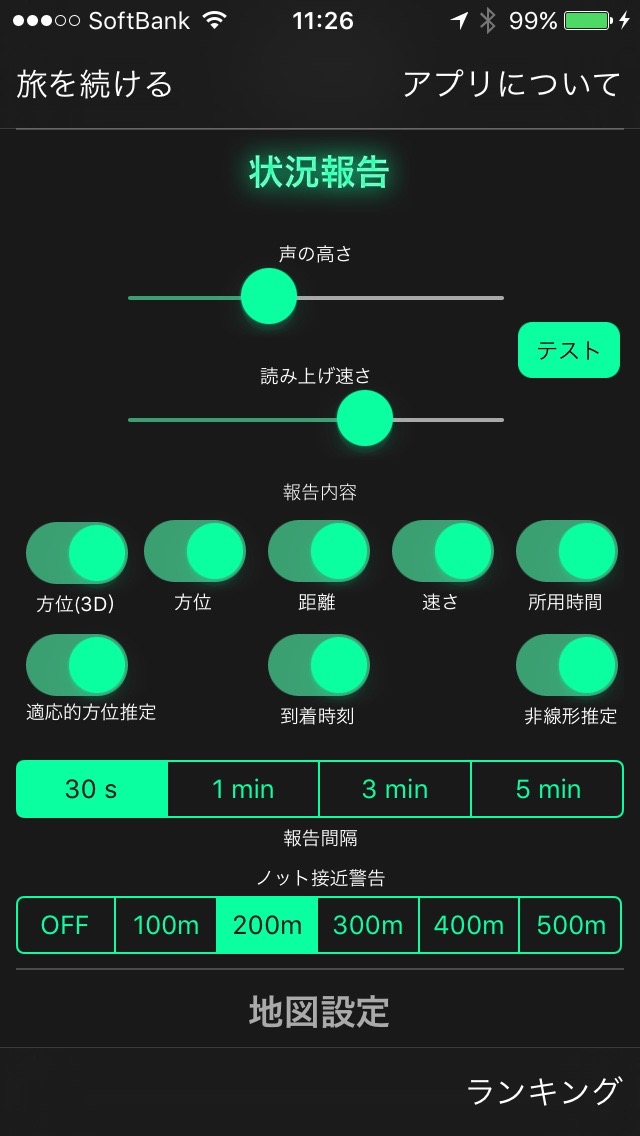Select 30 s report interval
Viewport: 640px width, 1136px height.
[92, 789]
